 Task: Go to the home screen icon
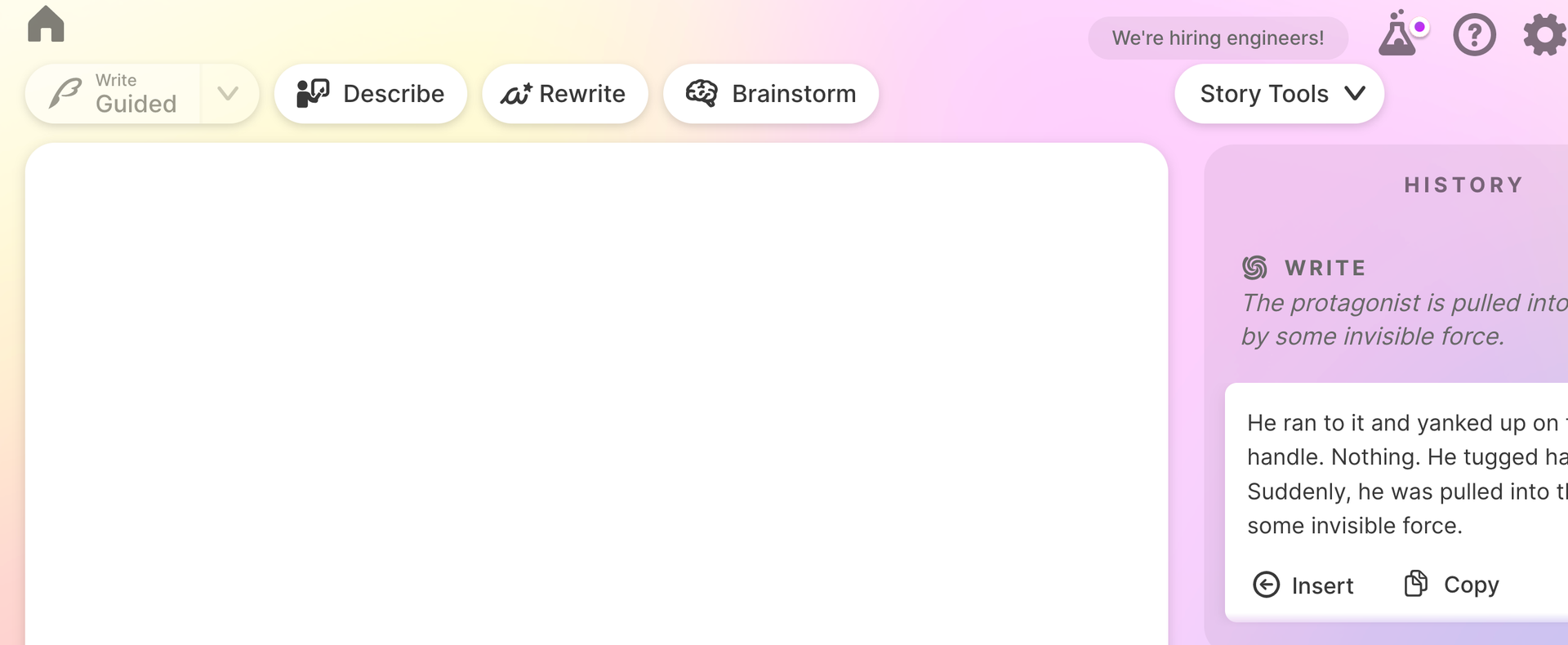click(46, 24)
